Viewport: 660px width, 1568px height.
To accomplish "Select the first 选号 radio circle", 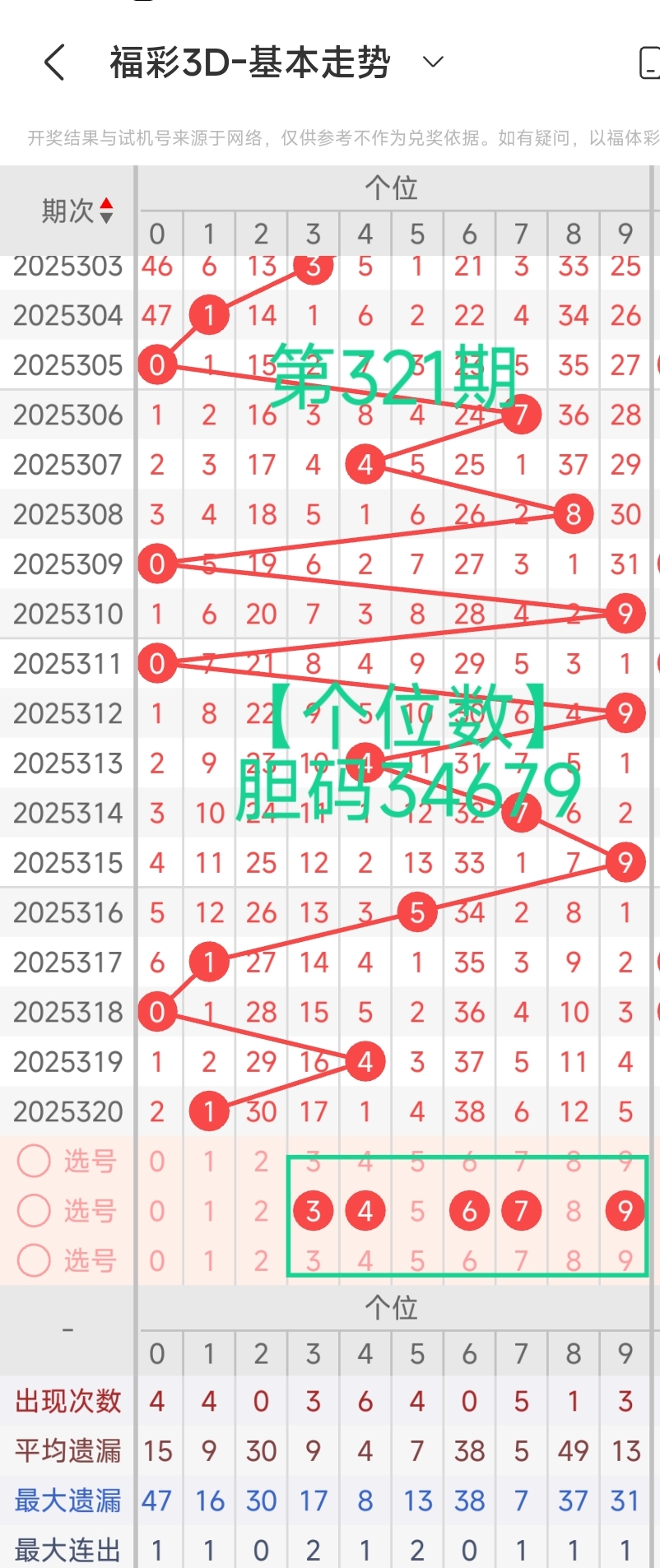I will click(x=34, y=1161).
